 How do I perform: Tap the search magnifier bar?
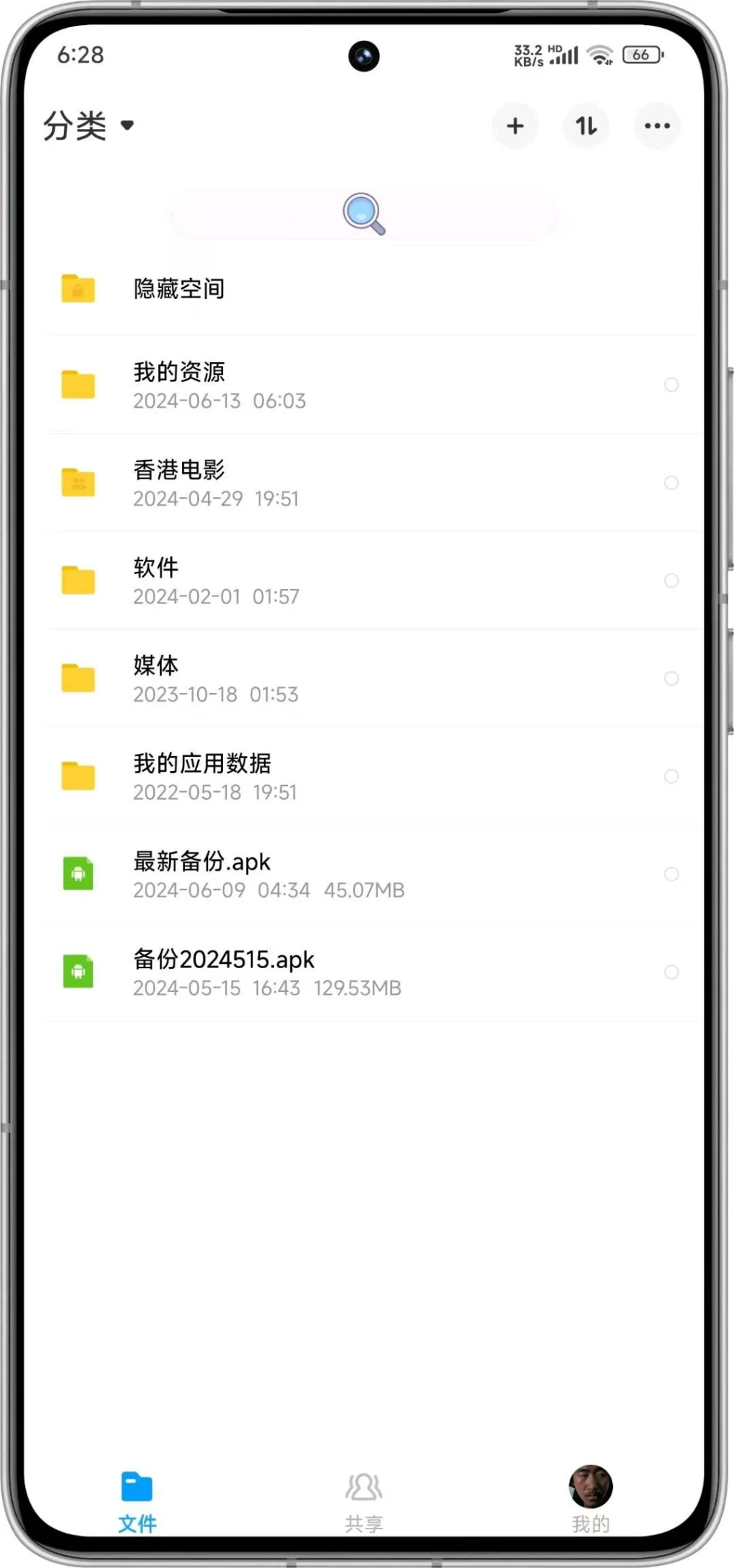coord(364,214)
